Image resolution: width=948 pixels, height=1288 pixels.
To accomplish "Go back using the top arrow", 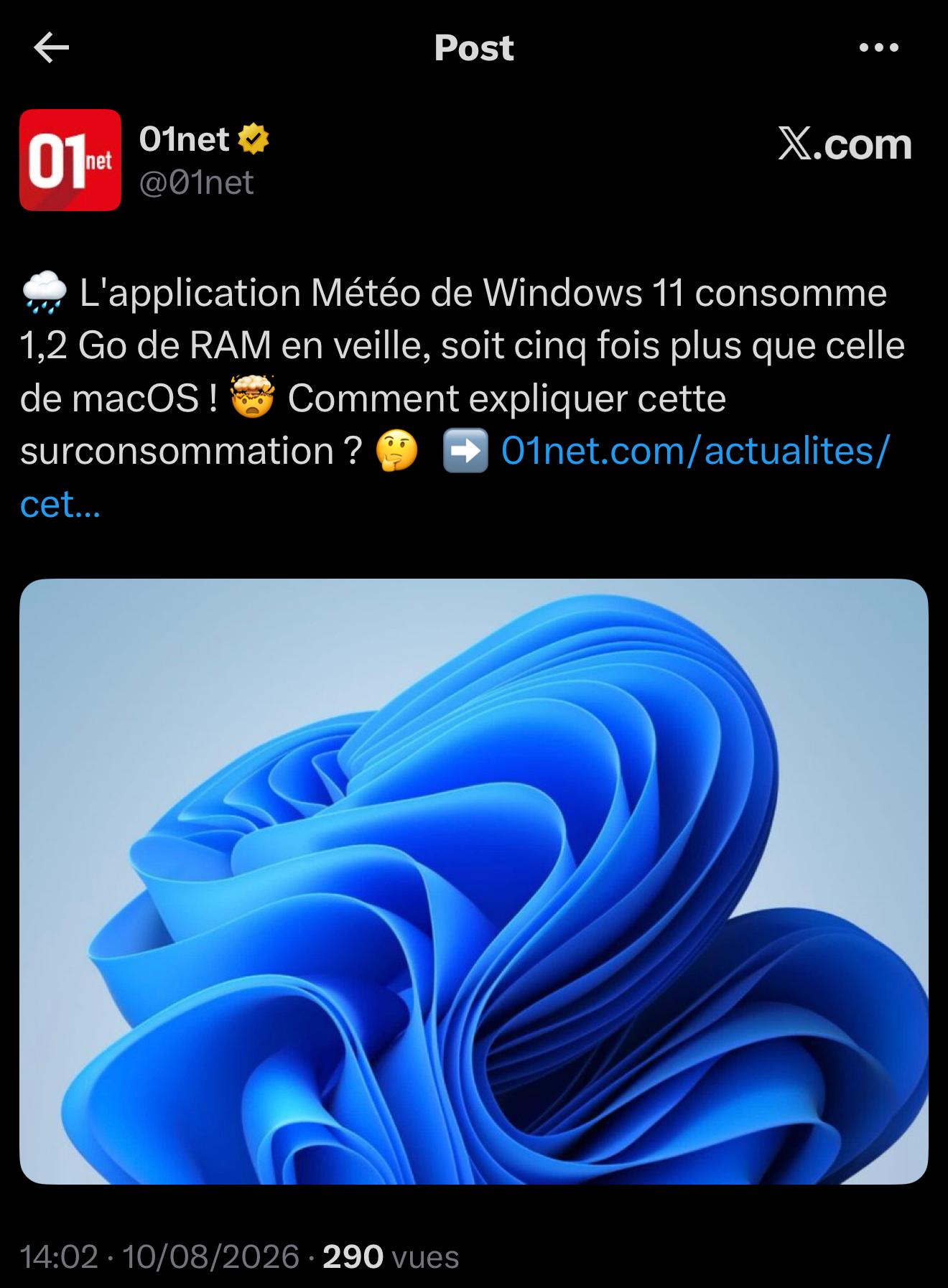I will point(52,49).
